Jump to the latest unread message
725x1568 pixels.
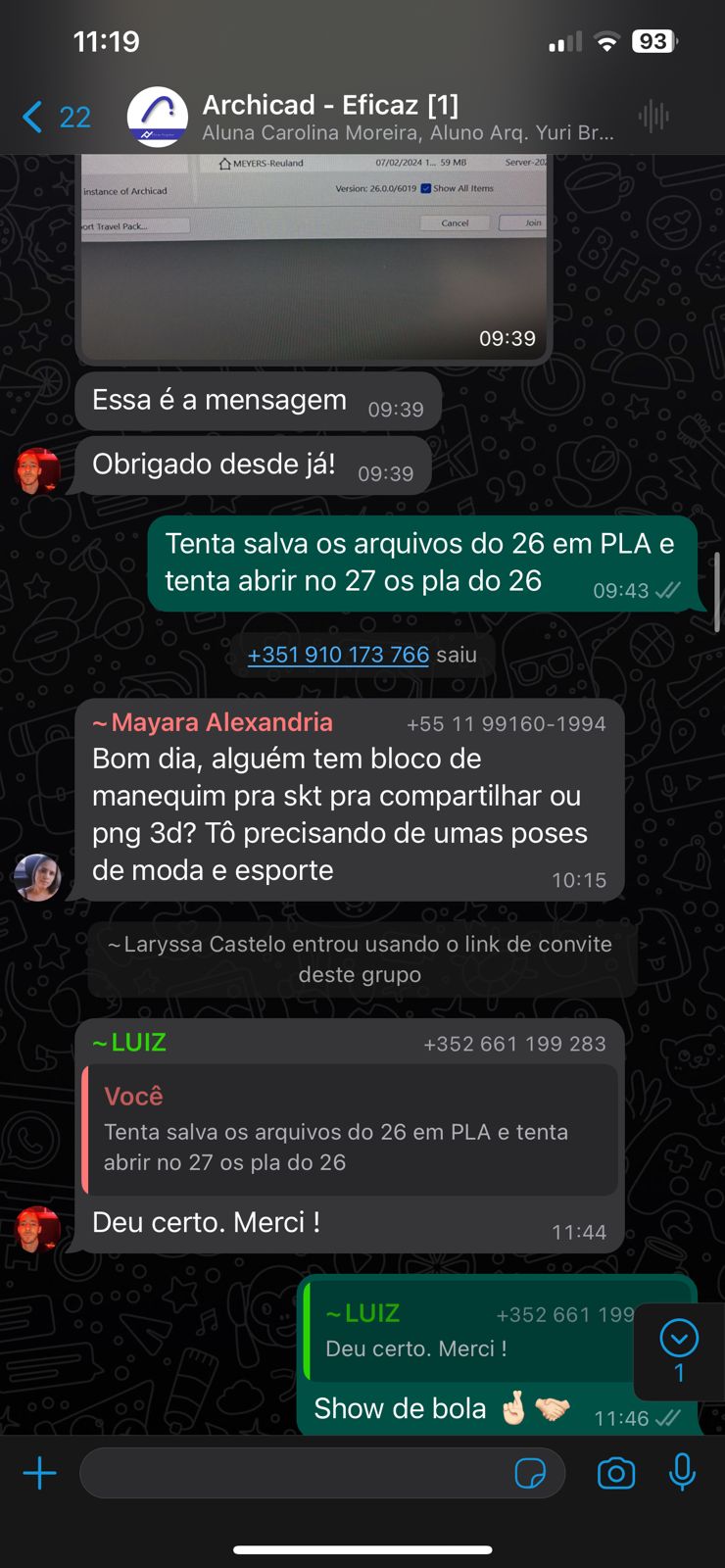tap(679, 1351)
